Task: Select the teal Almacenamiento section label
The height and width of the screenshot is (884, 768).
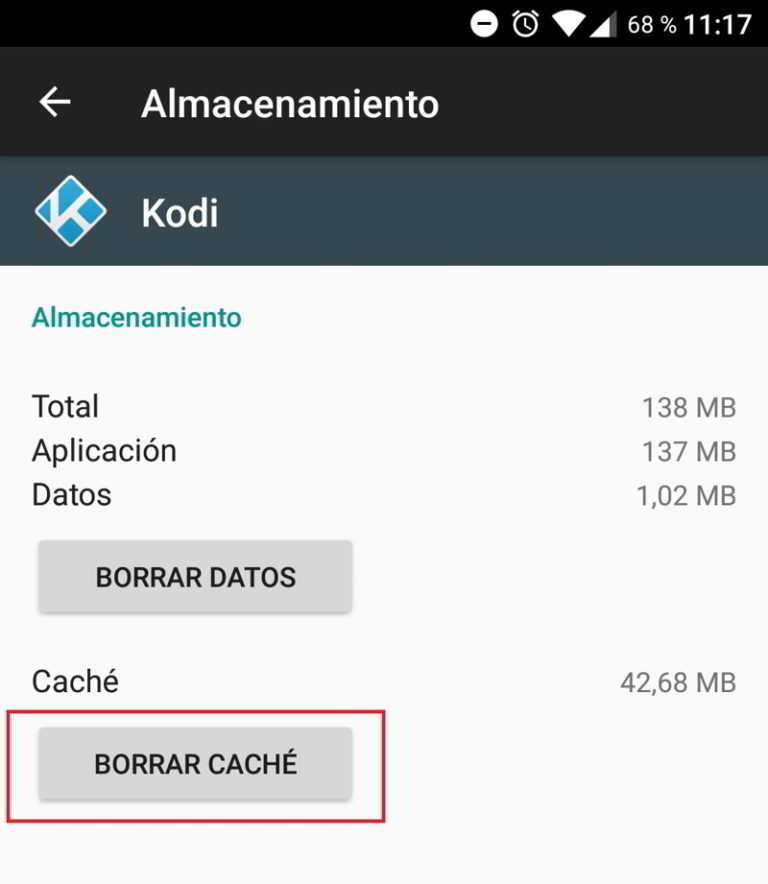Action: 136,317
